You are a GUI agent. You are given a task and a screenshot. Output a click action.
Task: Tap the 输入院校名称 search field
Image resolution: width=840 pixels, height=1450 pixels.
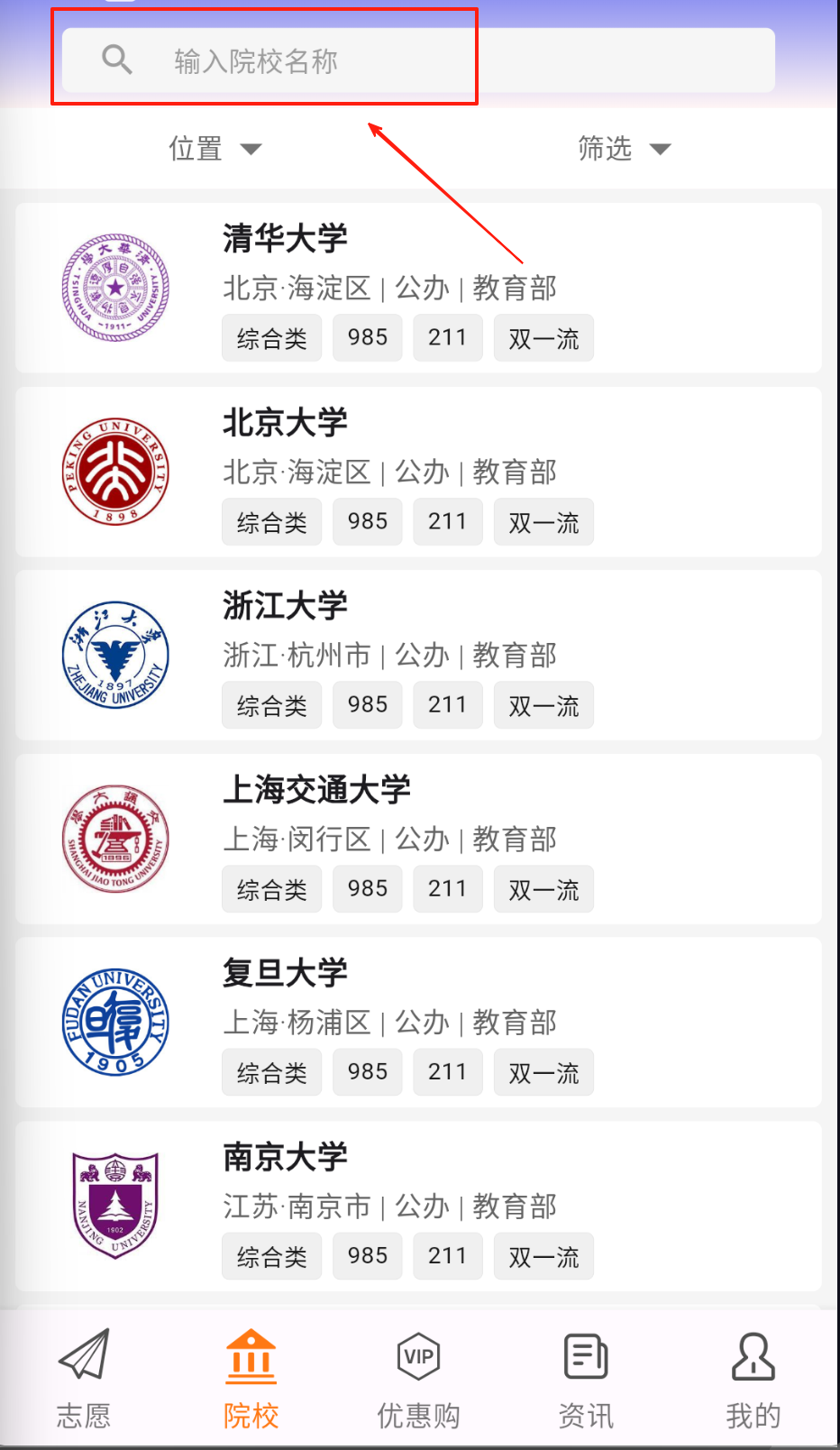pos(418,60)
